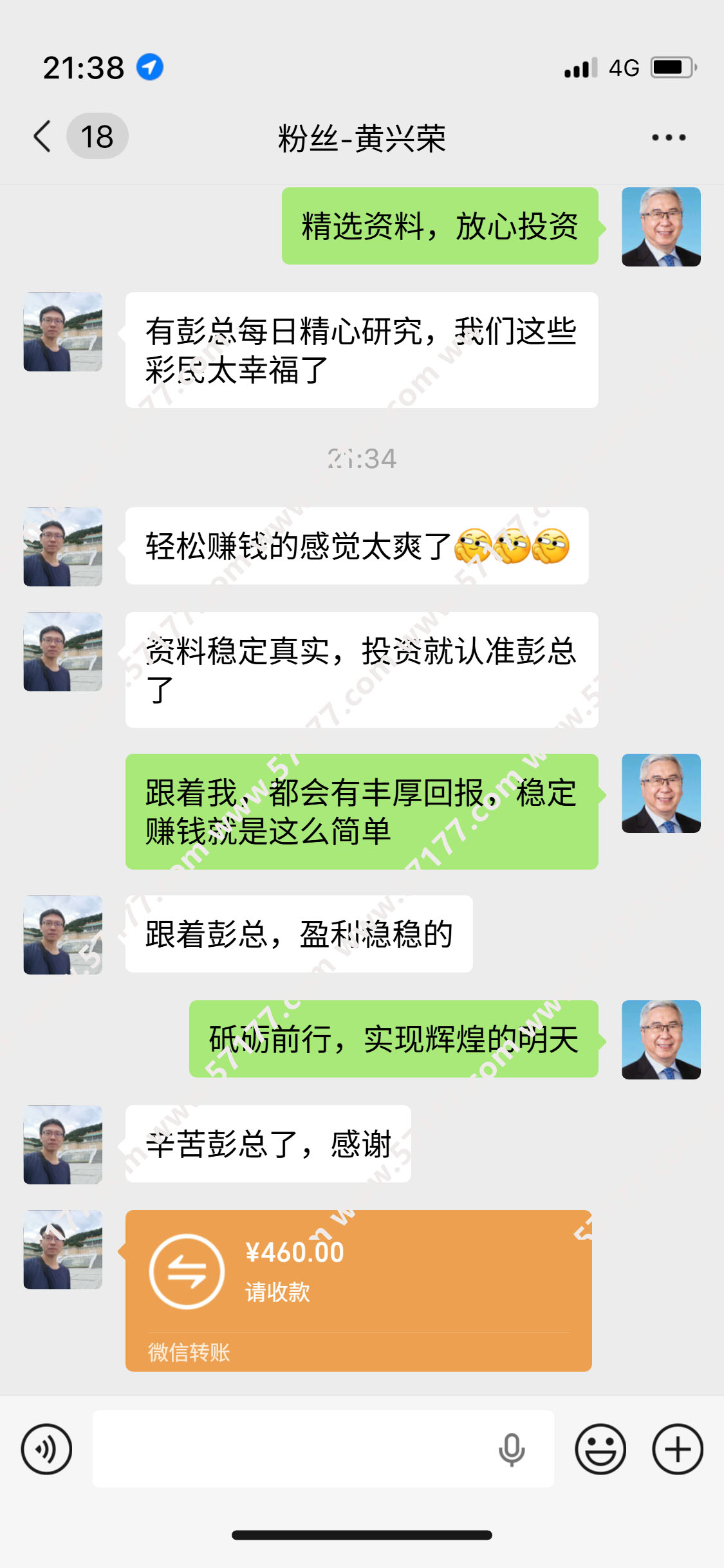Open the ¥460.00 WeChat transfer
Screen dimensions: 724x1568
pyautogui.click(x=358, y=1289)
